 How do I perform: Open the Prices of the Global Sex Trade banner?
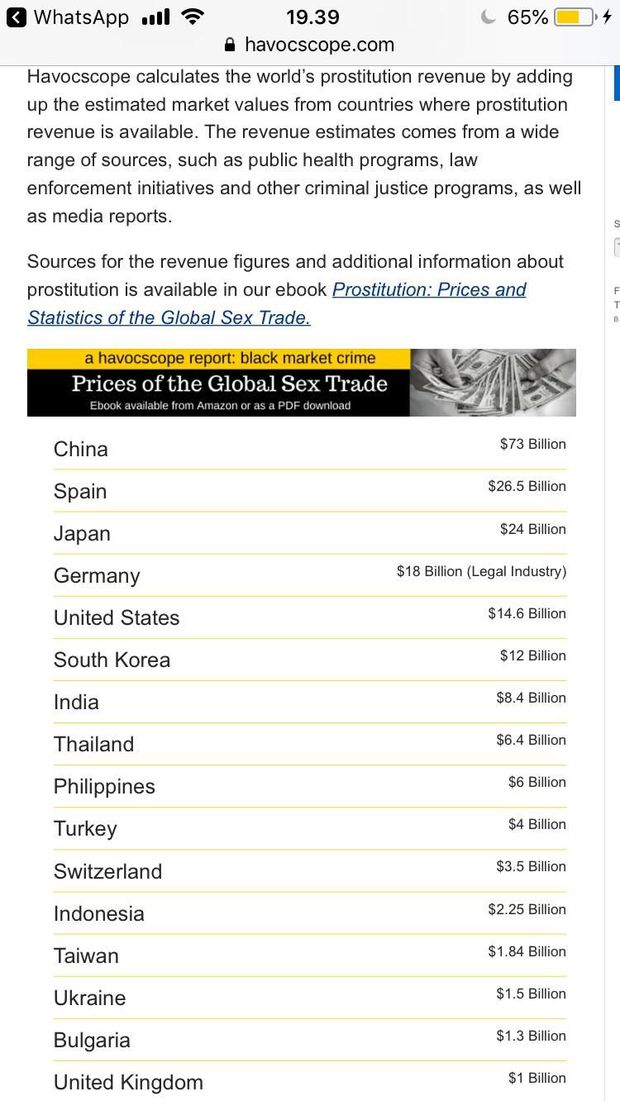coord(300,382)
